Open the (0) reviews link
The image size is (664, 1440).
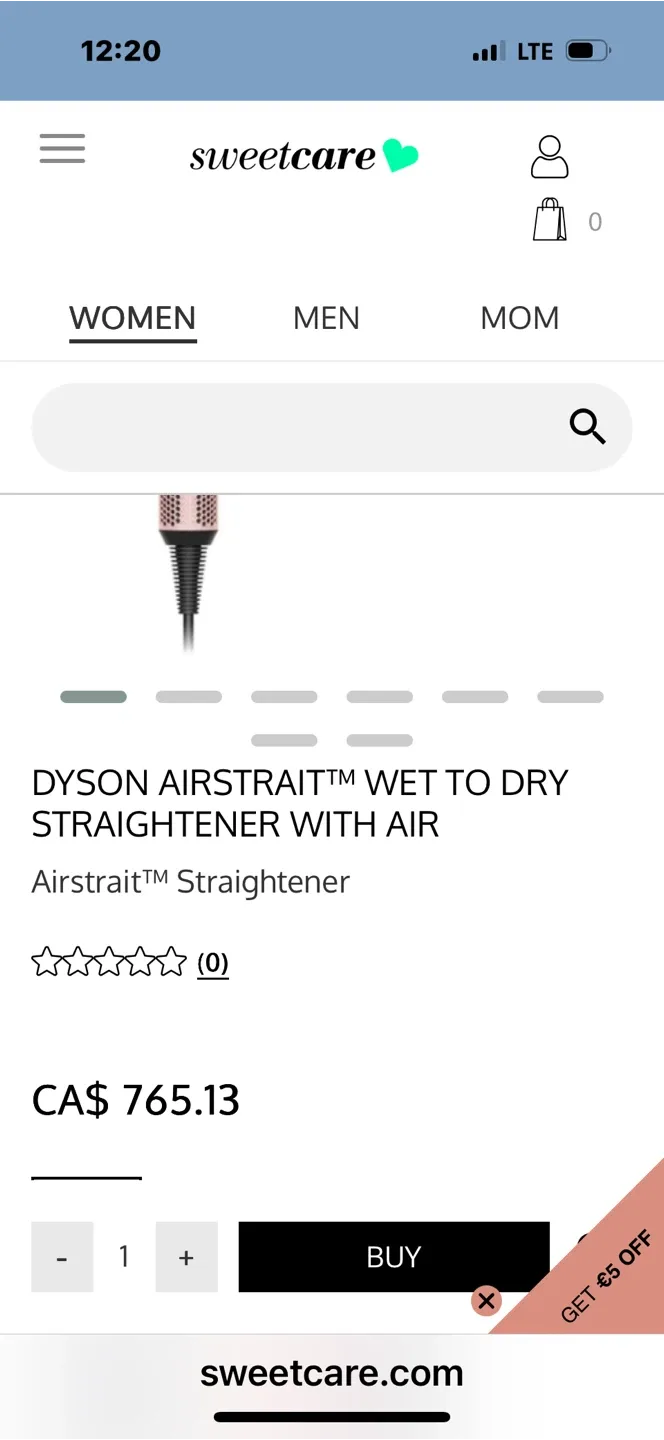tap(212, 963)
